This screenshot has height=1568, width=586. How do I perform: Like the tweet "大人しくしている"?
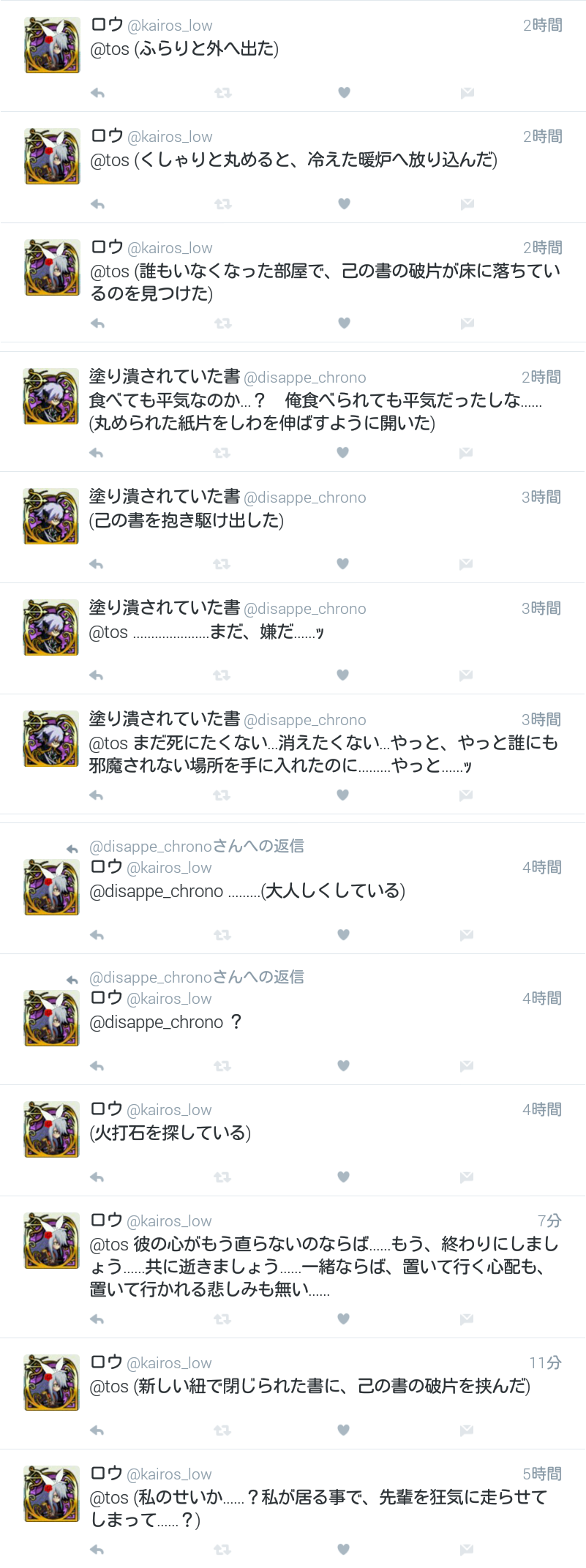(343, 935)
